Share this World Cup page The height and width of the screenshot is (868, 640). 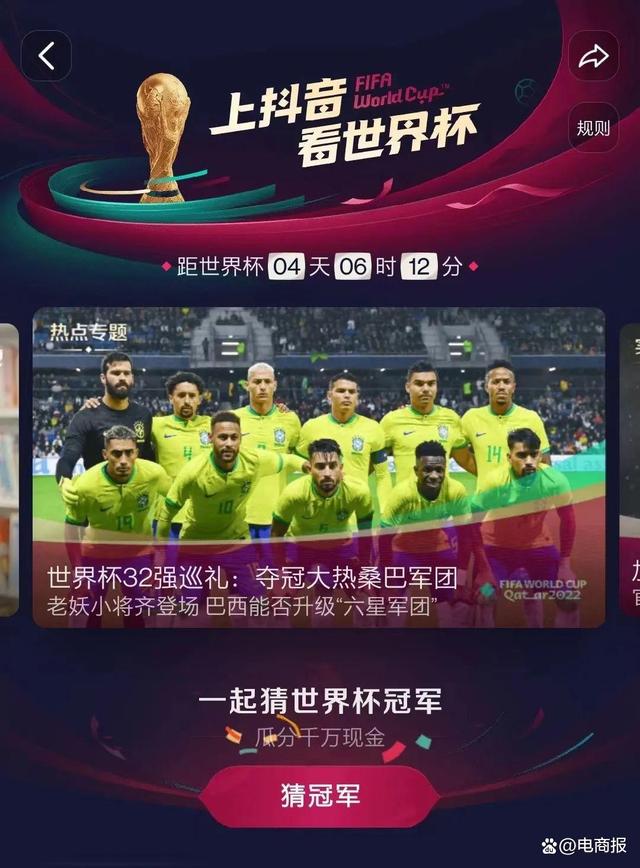point(593,56)
